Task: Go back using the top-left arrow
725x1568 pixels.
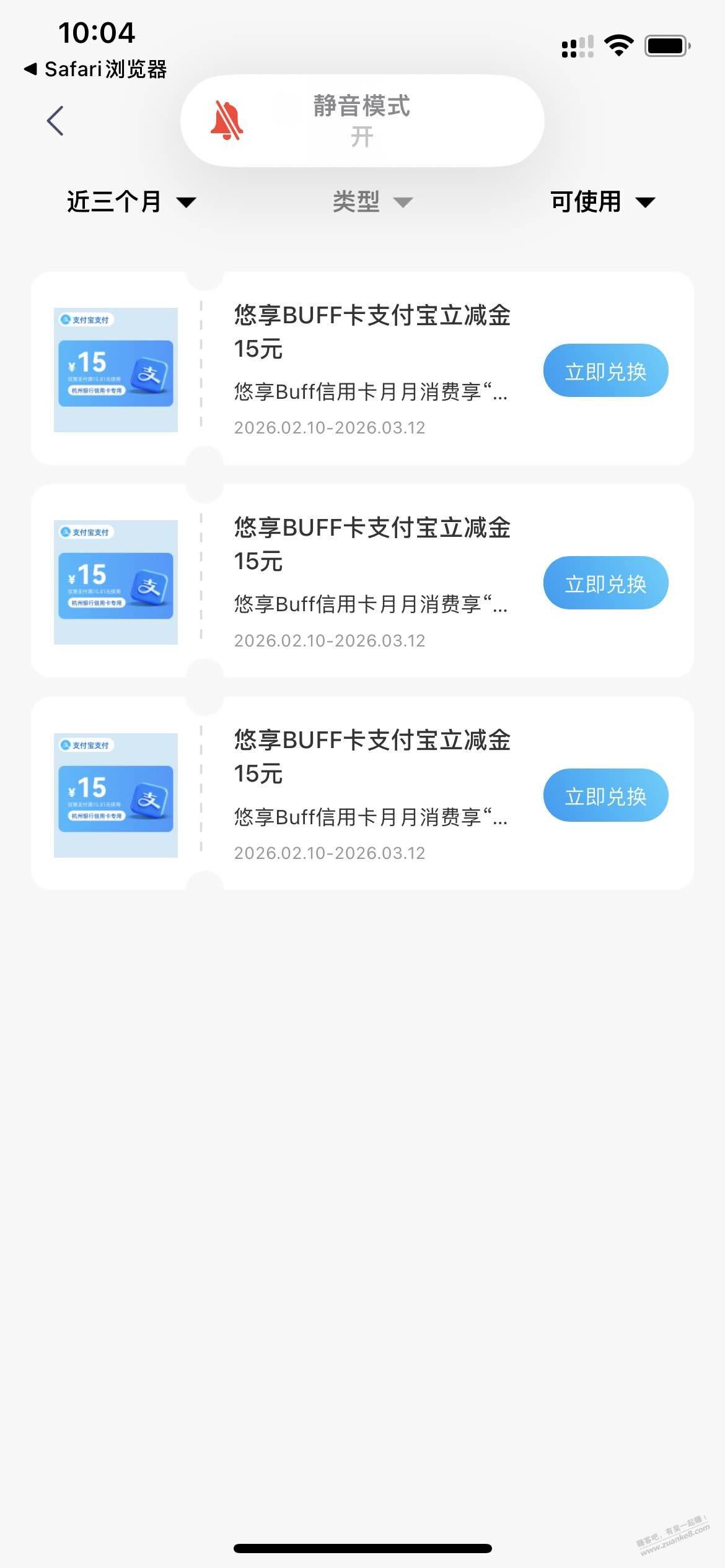Action: click(x=55, y=121)
